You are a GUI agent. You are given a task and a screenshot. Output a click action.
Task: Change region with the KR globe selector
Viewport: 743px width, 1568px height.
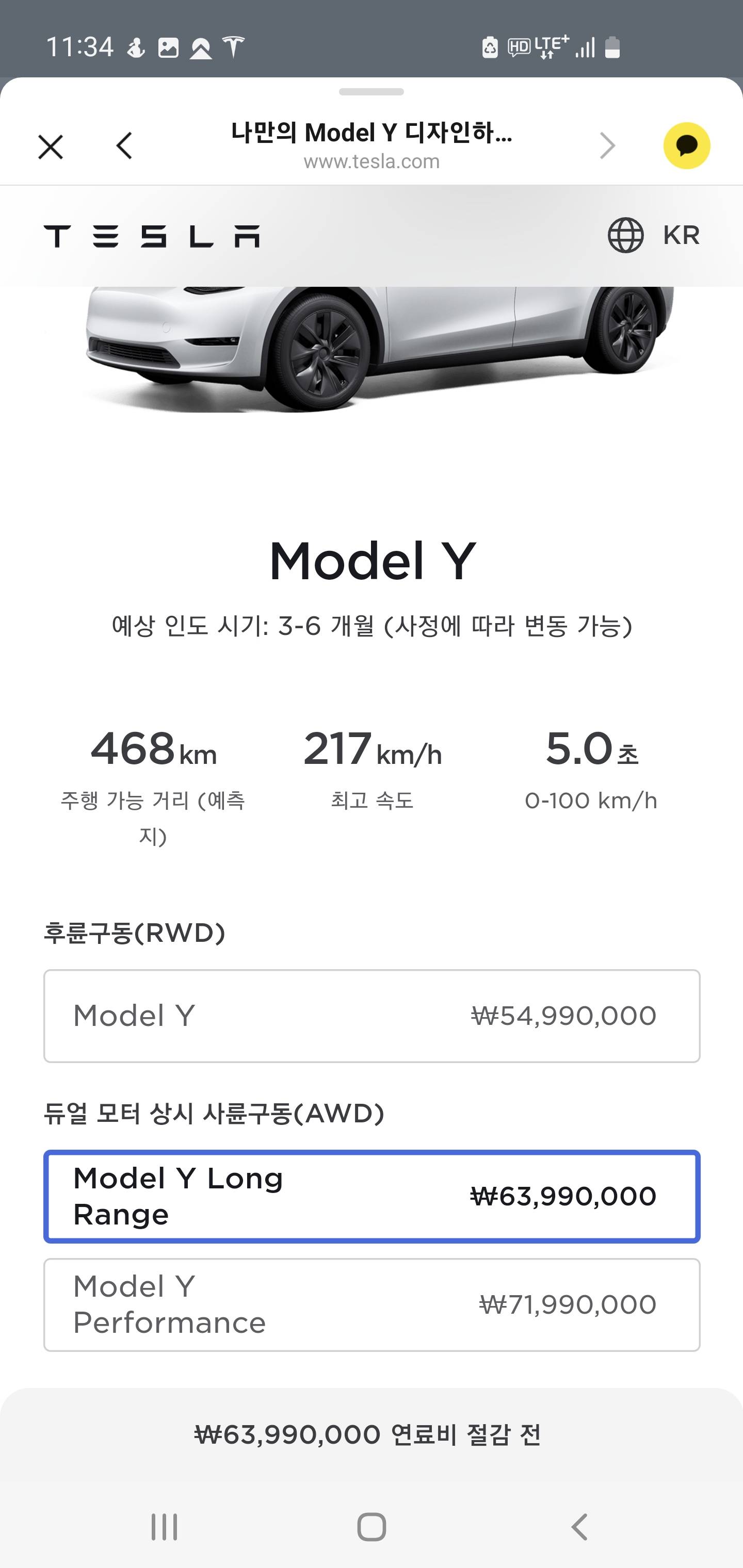[x=653, y=236]
